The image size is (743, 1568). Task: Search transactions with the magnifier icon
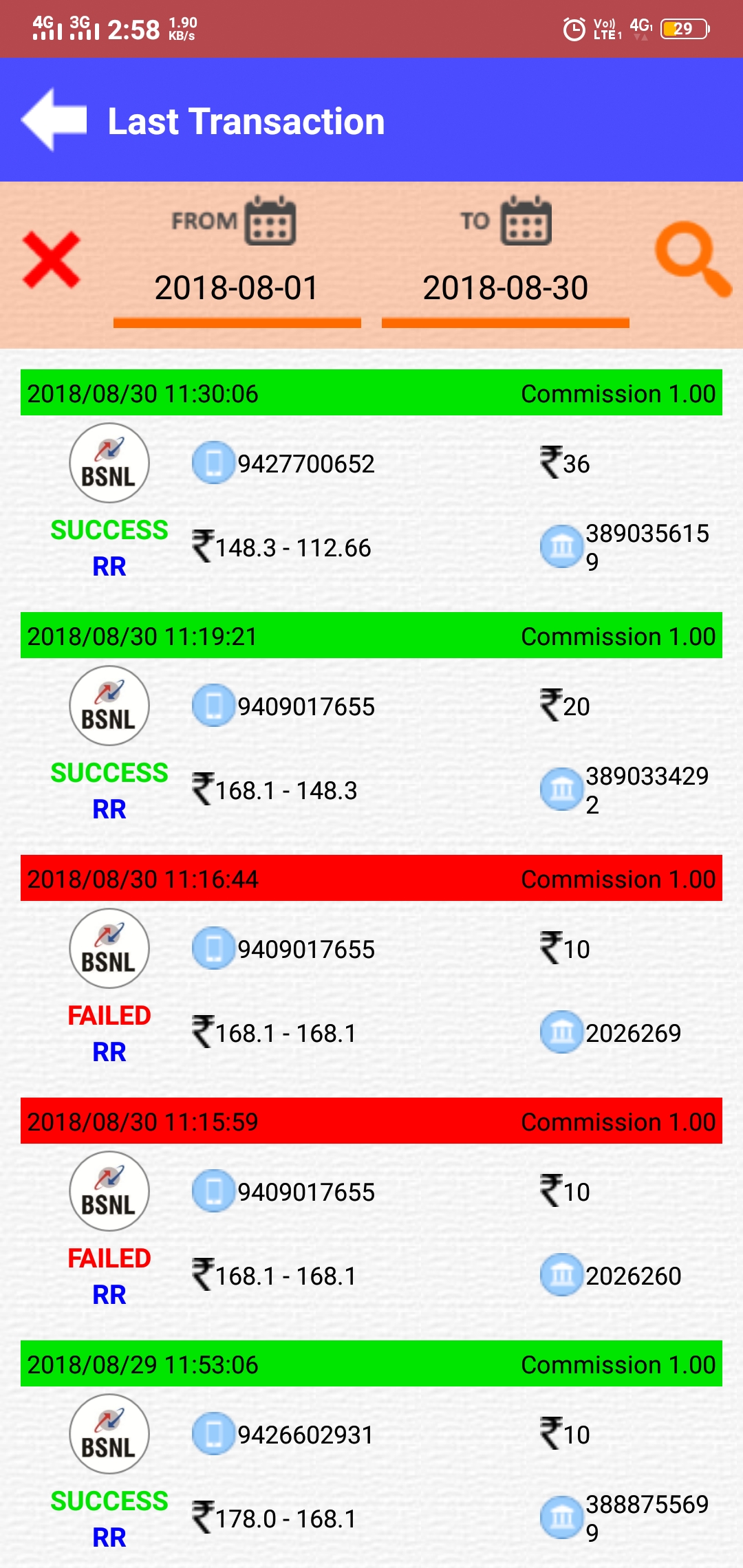coord(692,259)
